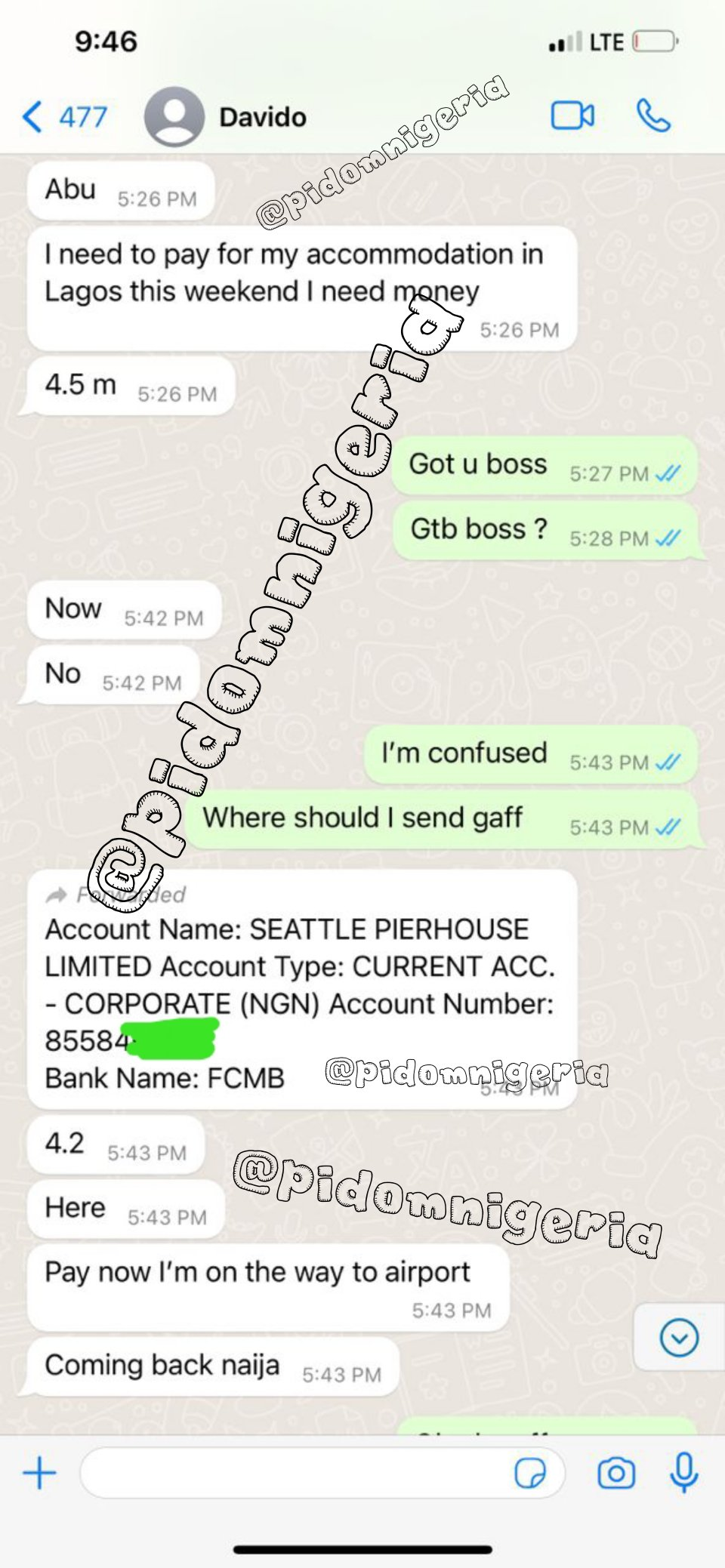The width and height of the screenshot is (725, 1568).
Task: Jump to the latest message
Action: pos(678,1338)
